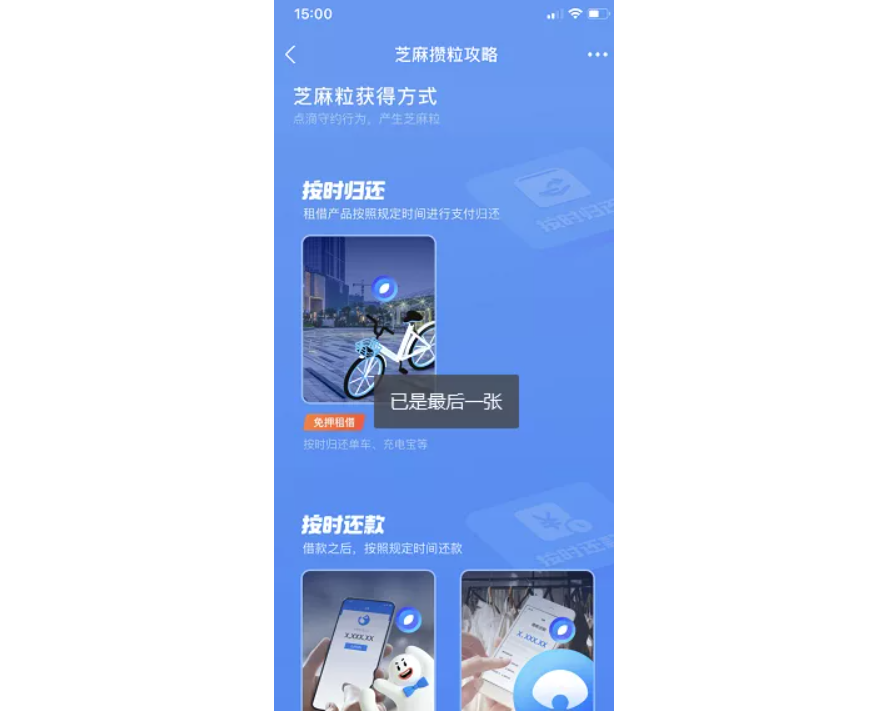The image size is (875, 711).
Task: Open the phone repayment card with mascot
Action: (368, 640)
